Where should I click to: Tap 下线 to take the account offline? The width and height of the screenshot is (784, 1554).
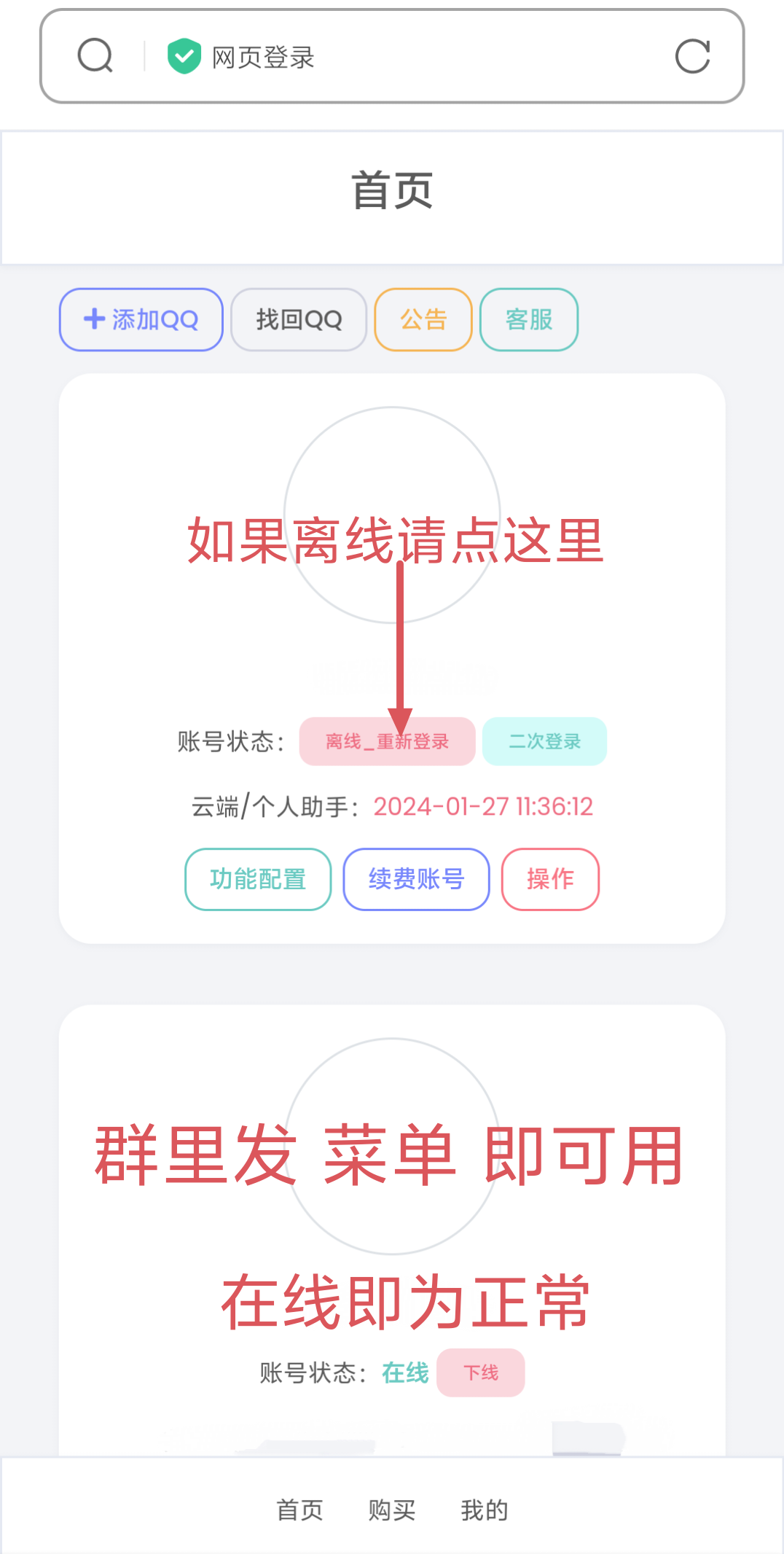(481, 1373)
